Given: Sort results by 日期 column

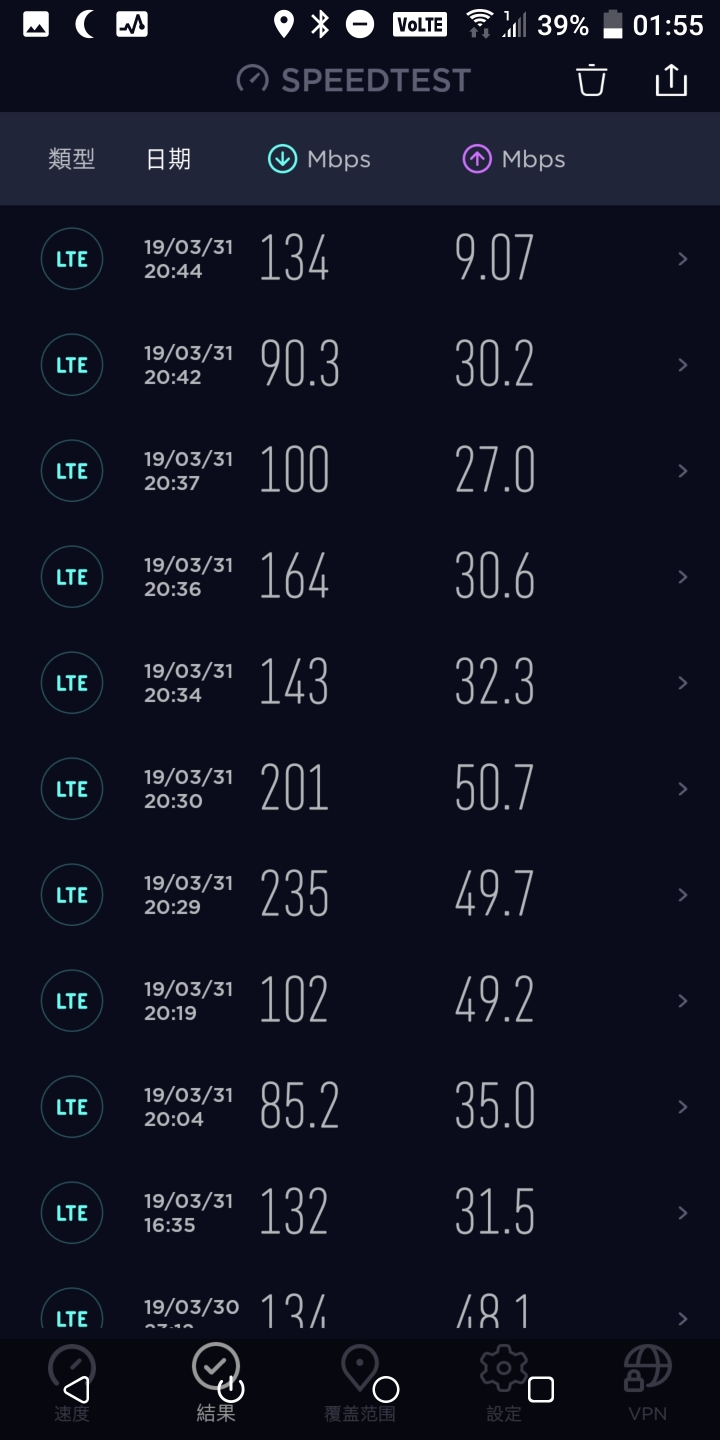Looking at the screenshot, I should (x=168, y=159).
